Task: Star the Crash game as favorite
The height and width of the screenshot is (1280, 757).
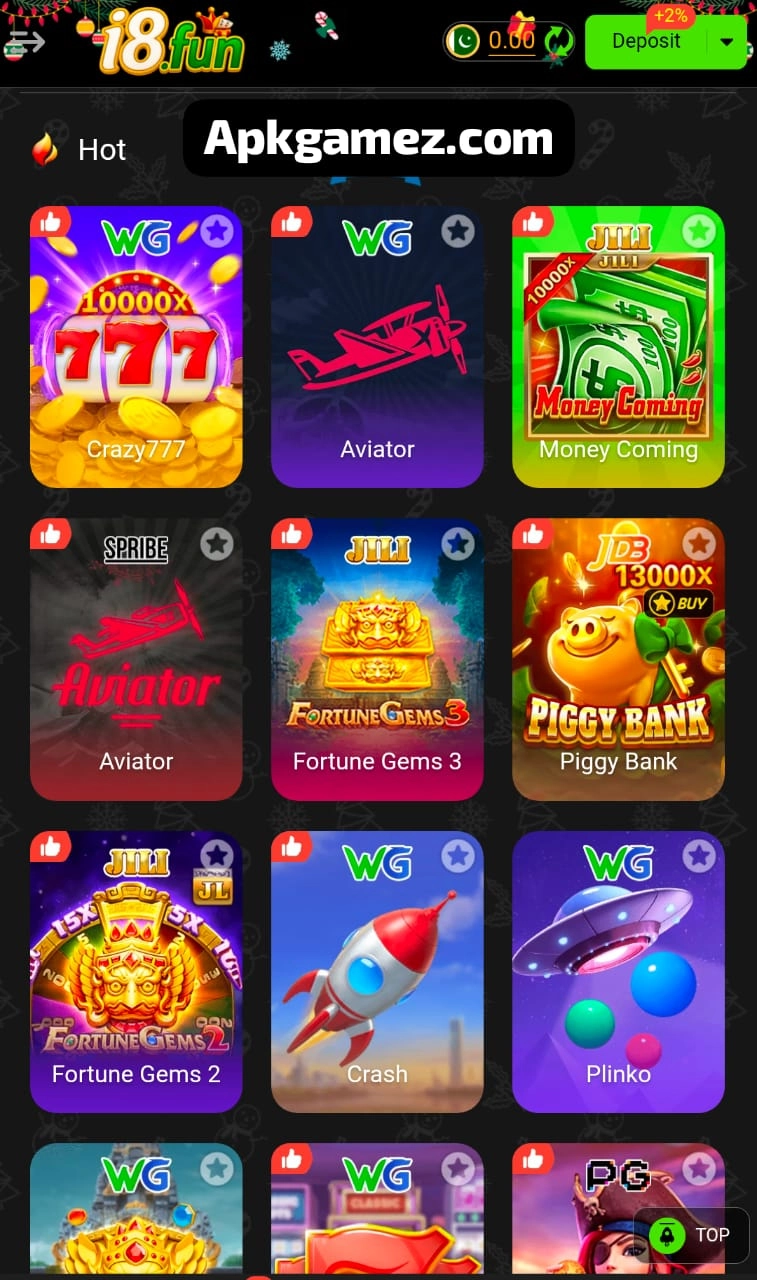Action: tap(458, 856)
